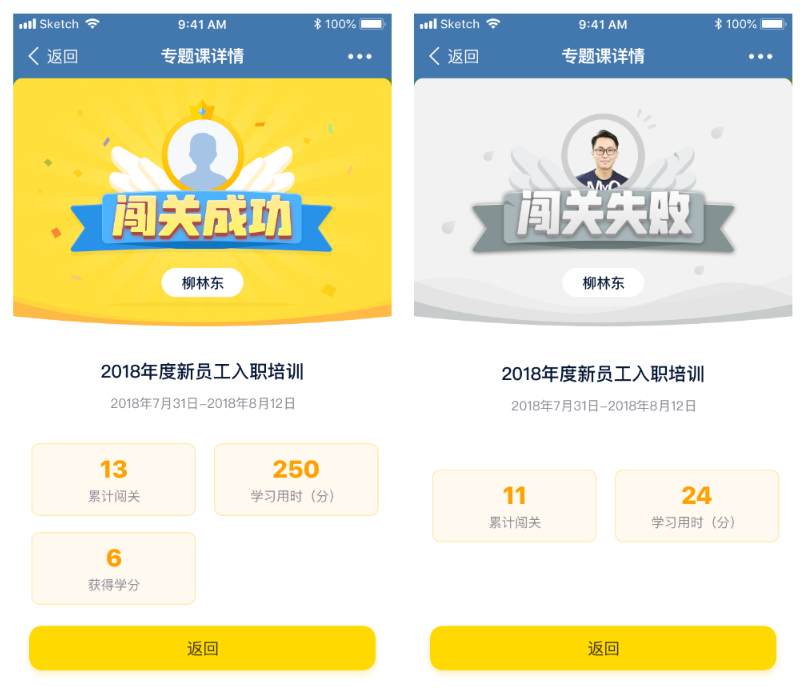
Task: Open overflow menu on the 闯关失败 screen
Action: click(761, 57)
